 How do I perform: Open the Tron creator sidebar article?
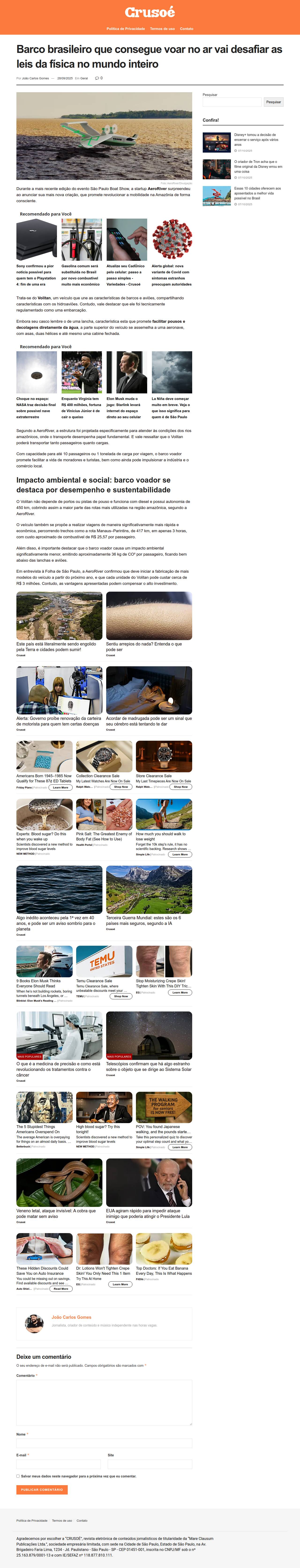257,166
